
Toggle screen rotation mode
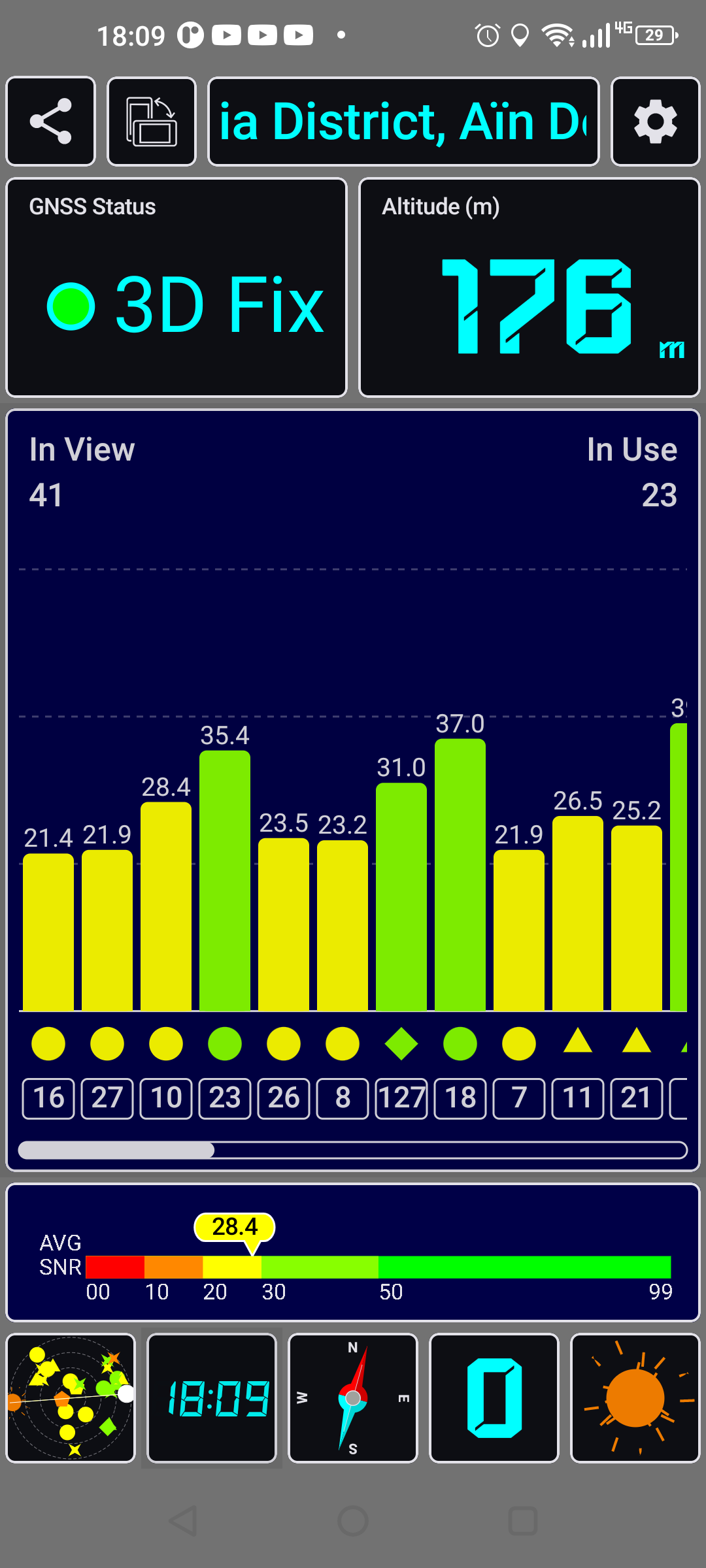152,122
